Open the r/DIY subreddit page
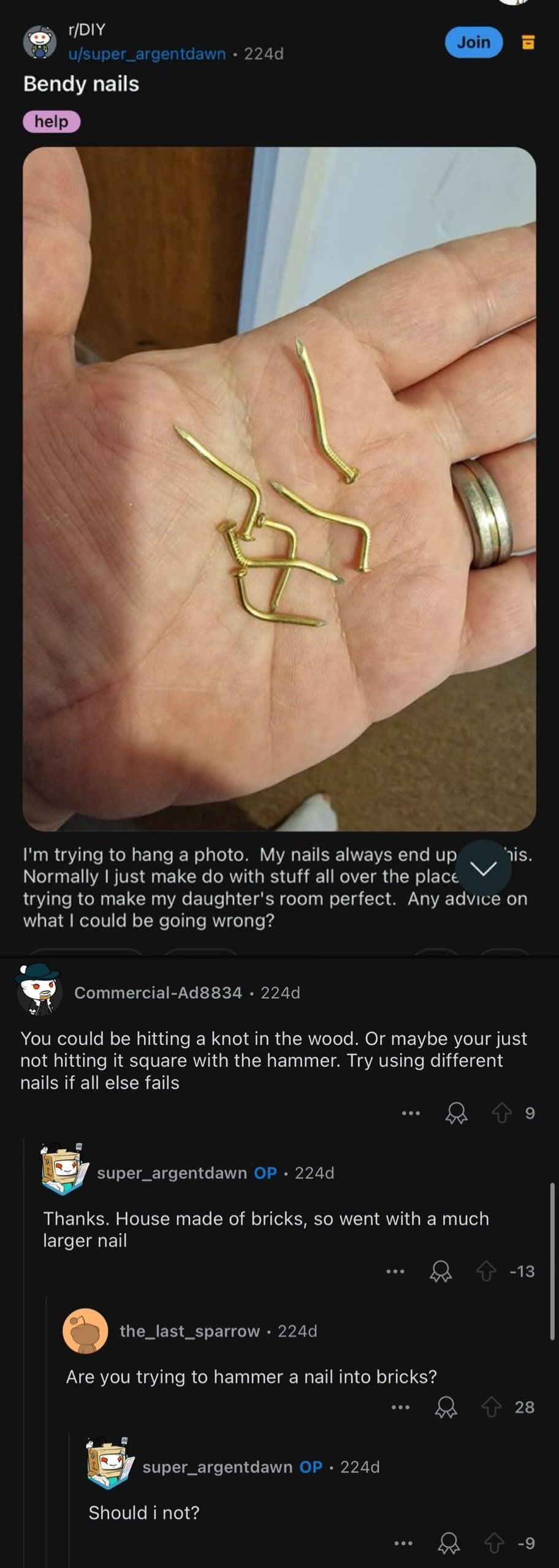This screenshot has width=559, height=1568. click(86, 29)
